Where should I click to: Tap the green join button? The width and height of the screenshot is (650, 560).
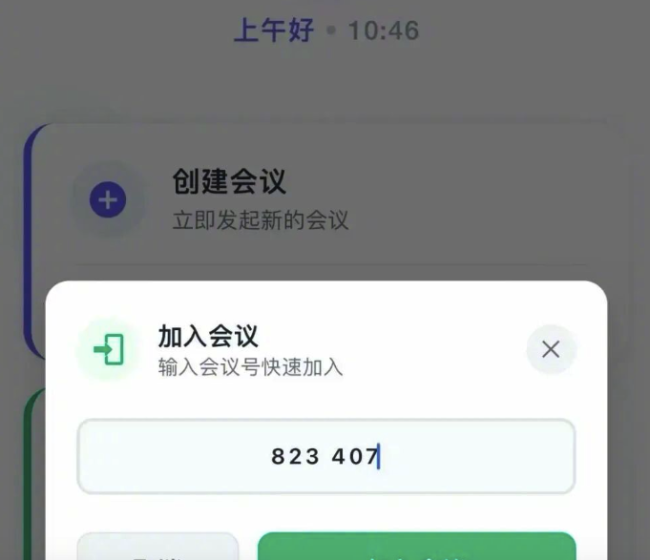[x=416, y=548]
